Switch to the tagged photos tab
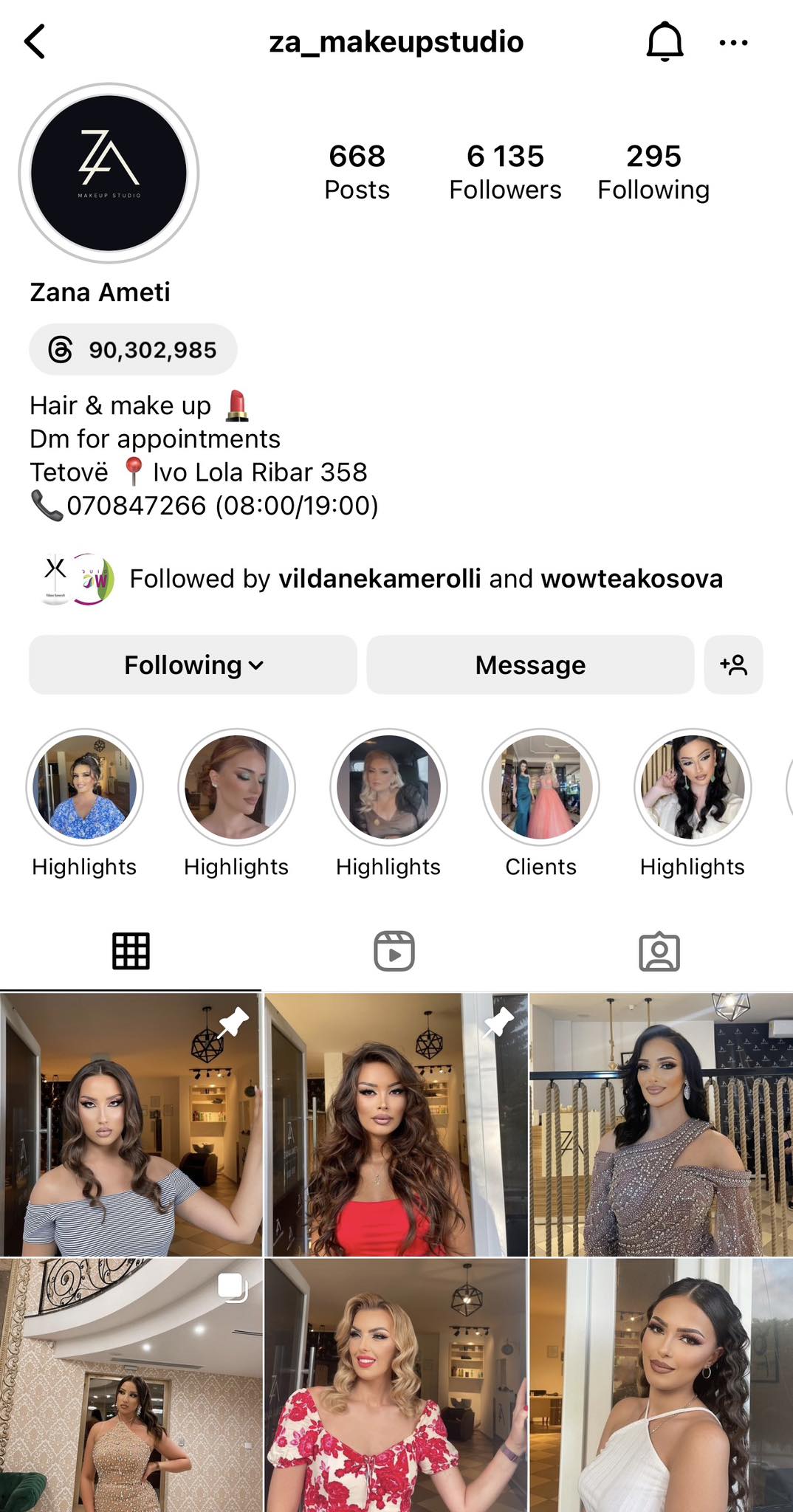This screenshot has width=793, height=1512. [659, 951]
